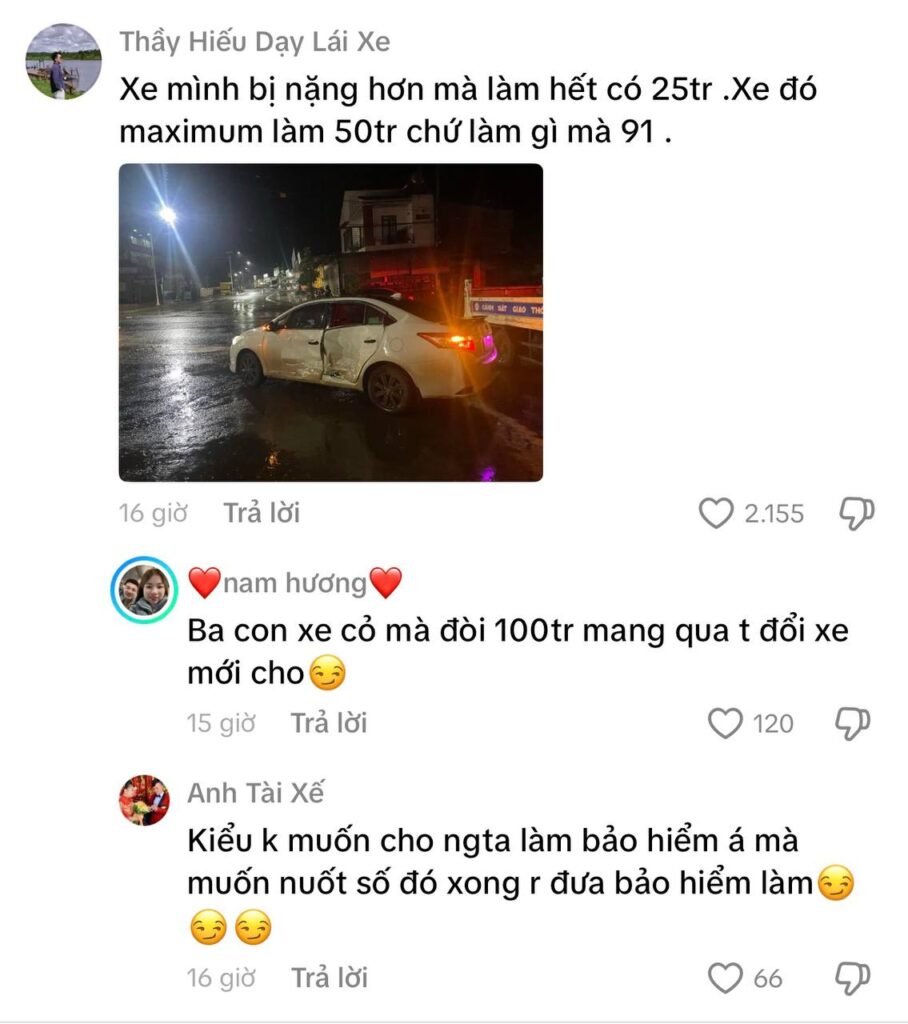908x1024 pixels.
Task: Reply to Thầy Hiếu Dạy Lái Xe's comment
Action: click(261, 514)
